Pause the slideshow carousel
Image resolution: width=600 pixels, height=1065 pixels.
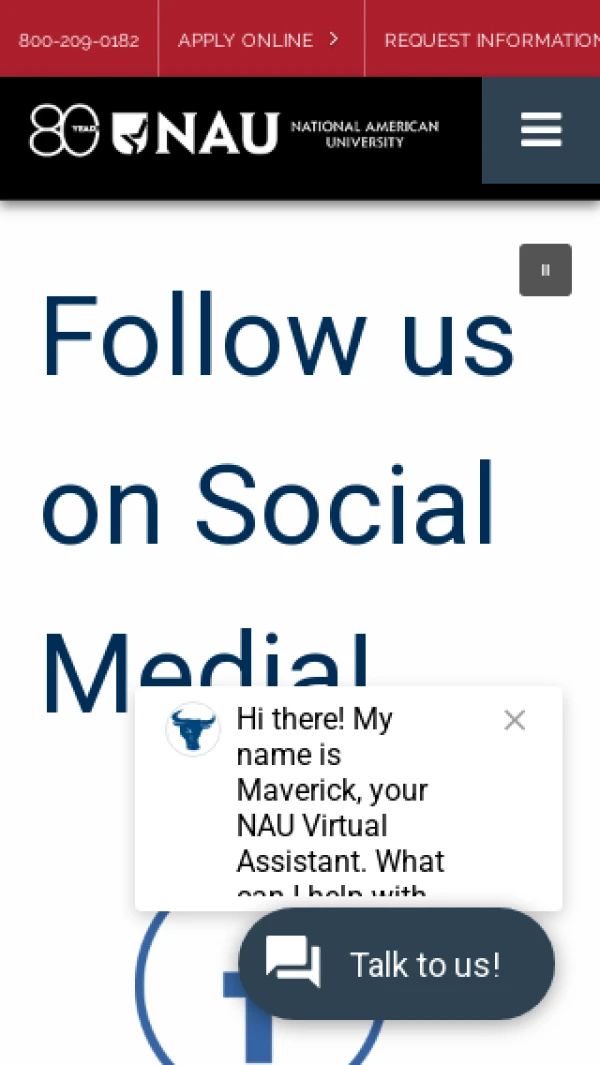click(x=545, y=270)
